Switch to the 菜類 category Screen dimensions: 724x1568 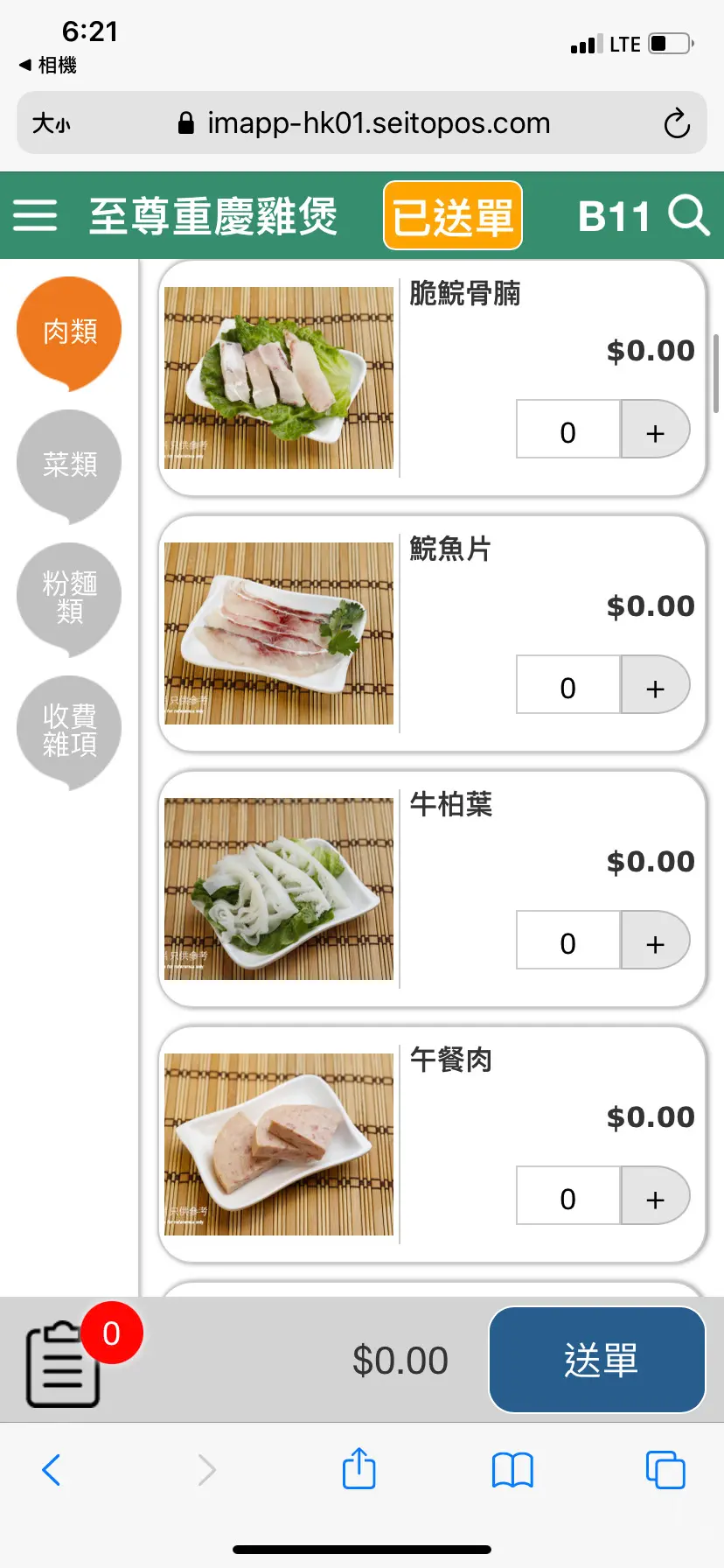69,464
